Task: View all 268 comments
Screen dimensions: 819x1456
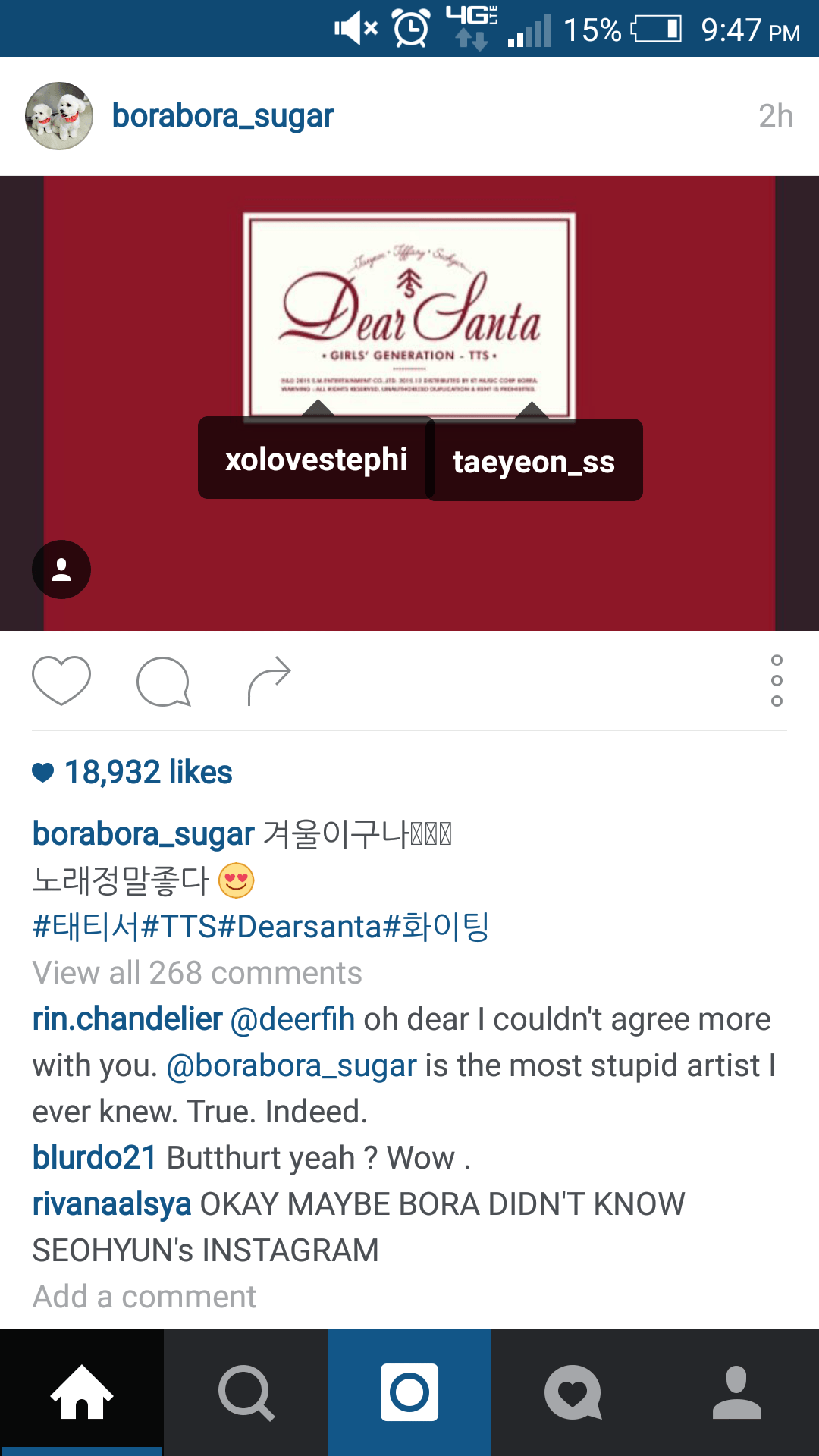Action: point(197,973)
